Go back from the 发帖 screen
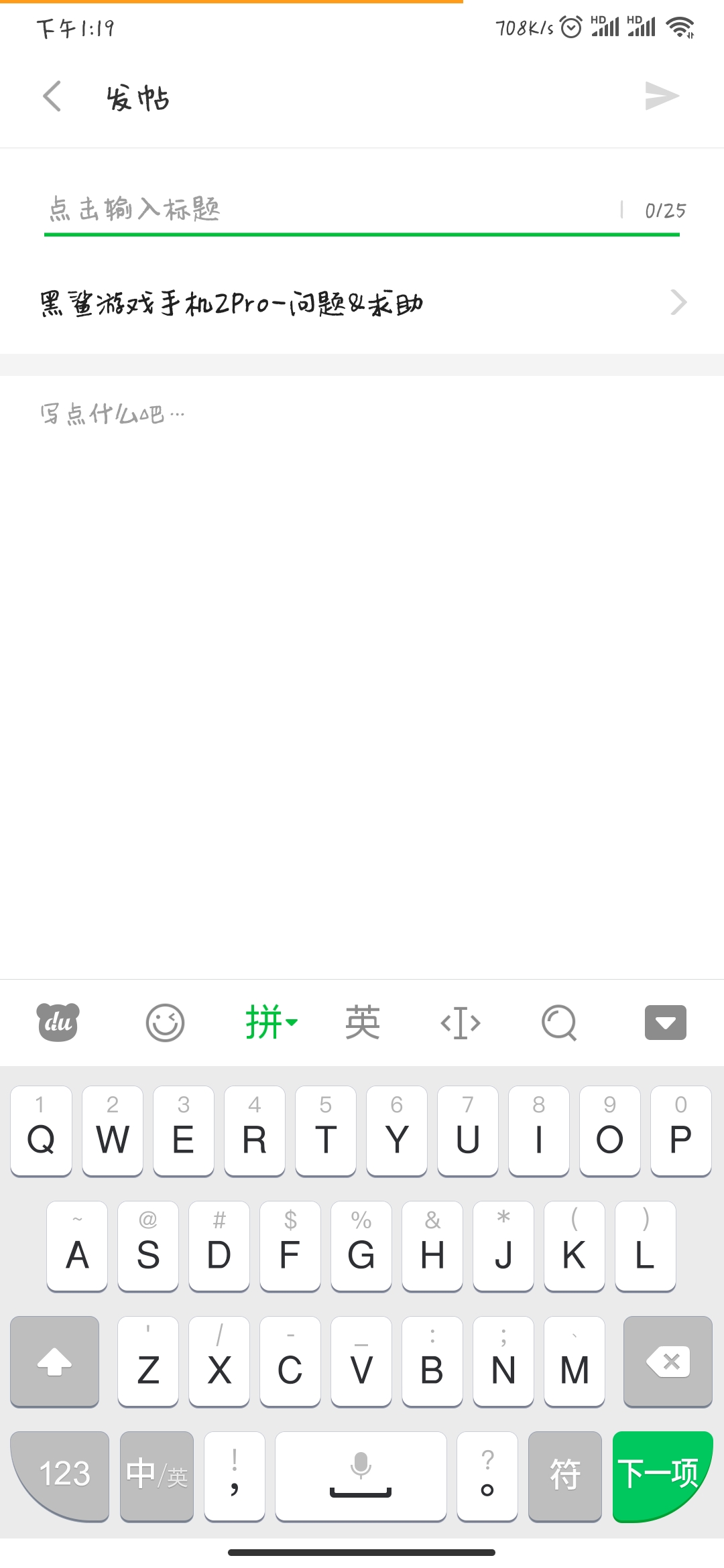This screenshot has width=724, height=1568. pyautogui.click(x=52, y=96)
